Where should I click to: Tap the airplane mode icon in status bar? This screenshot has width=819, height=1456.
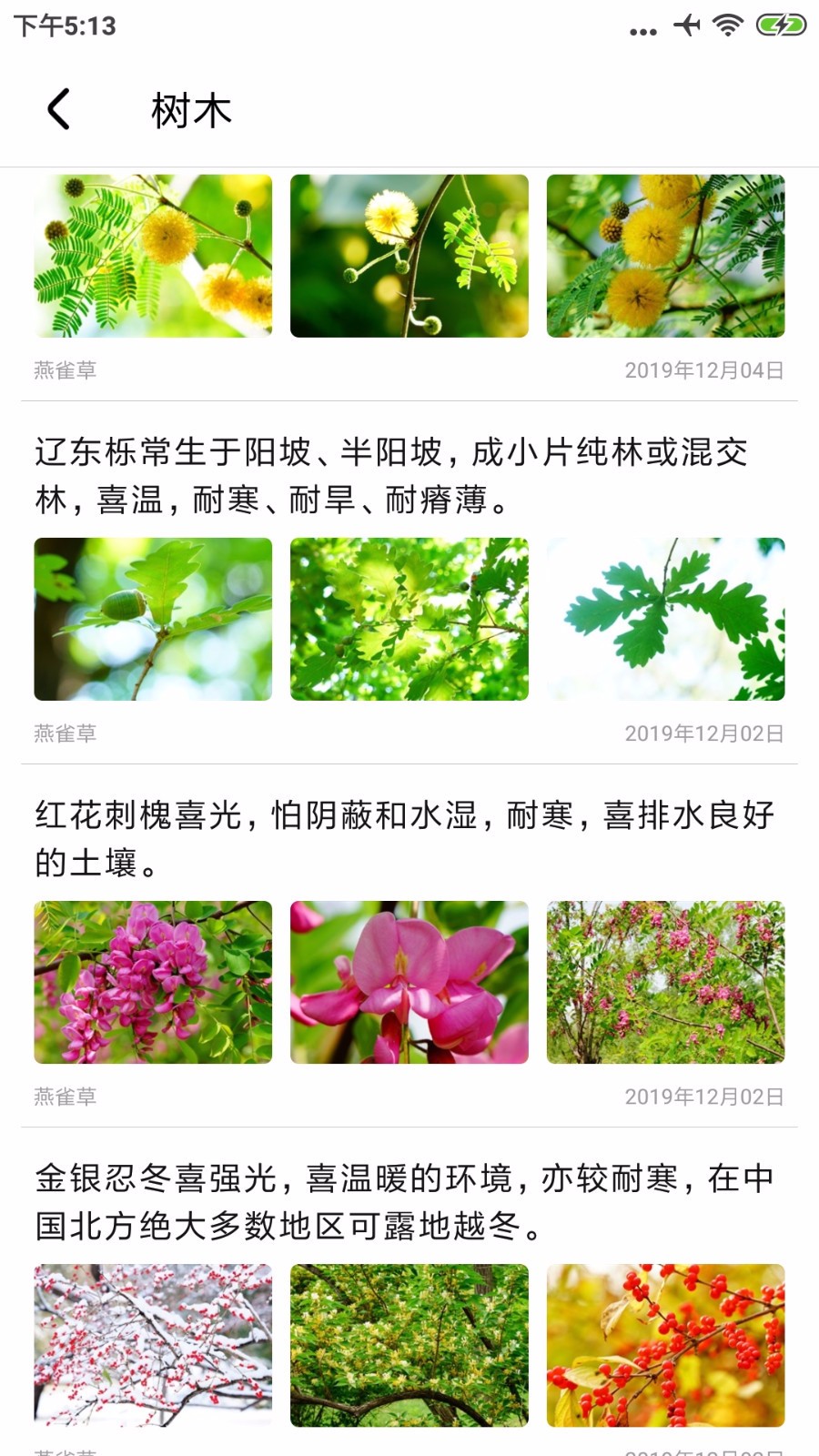click(688, 27)
